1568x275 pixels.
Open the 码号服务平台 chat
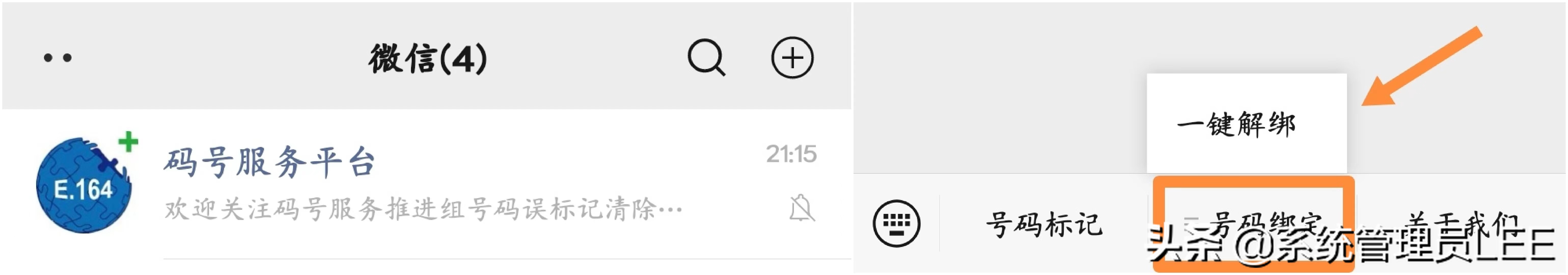click(426, 183)
